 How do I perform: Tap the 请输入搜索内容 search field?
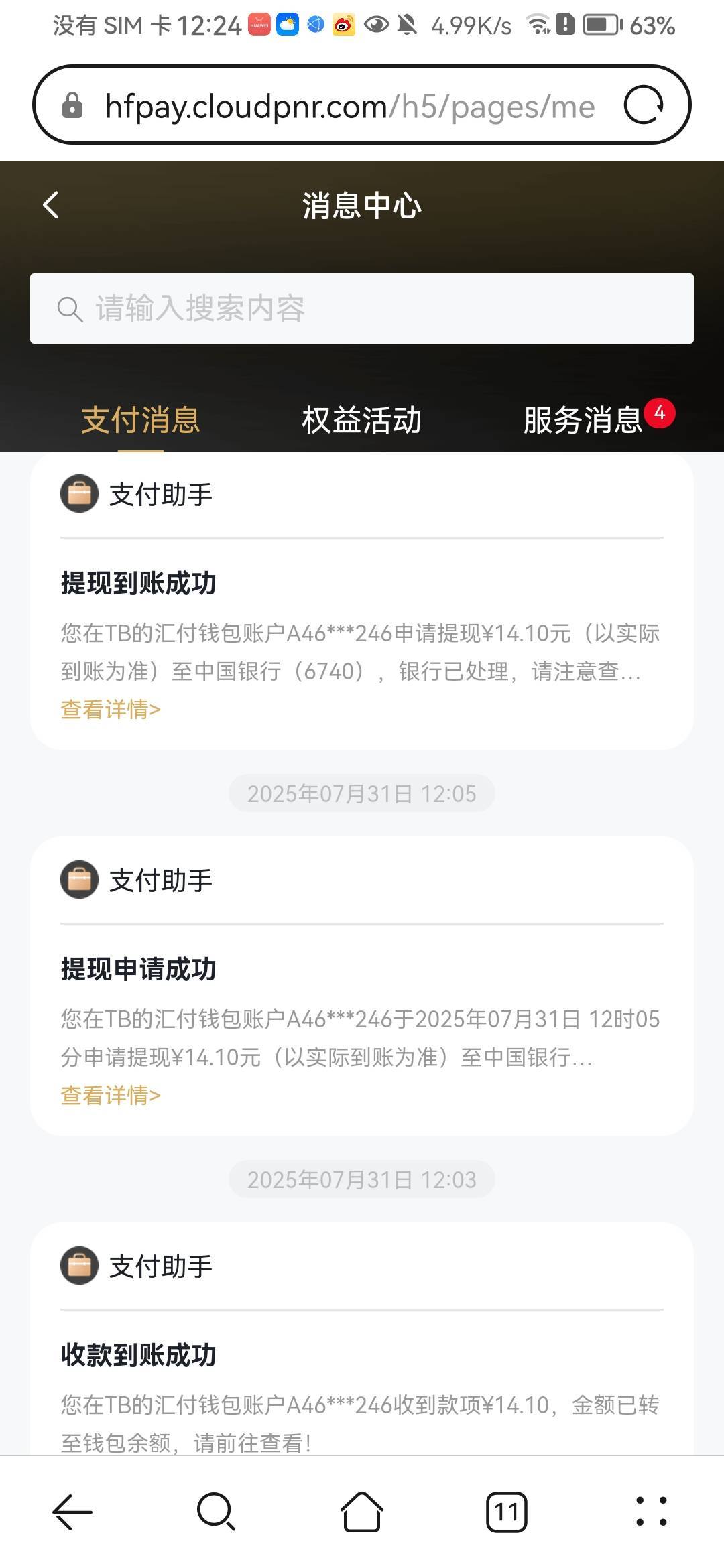pos(362,309)
